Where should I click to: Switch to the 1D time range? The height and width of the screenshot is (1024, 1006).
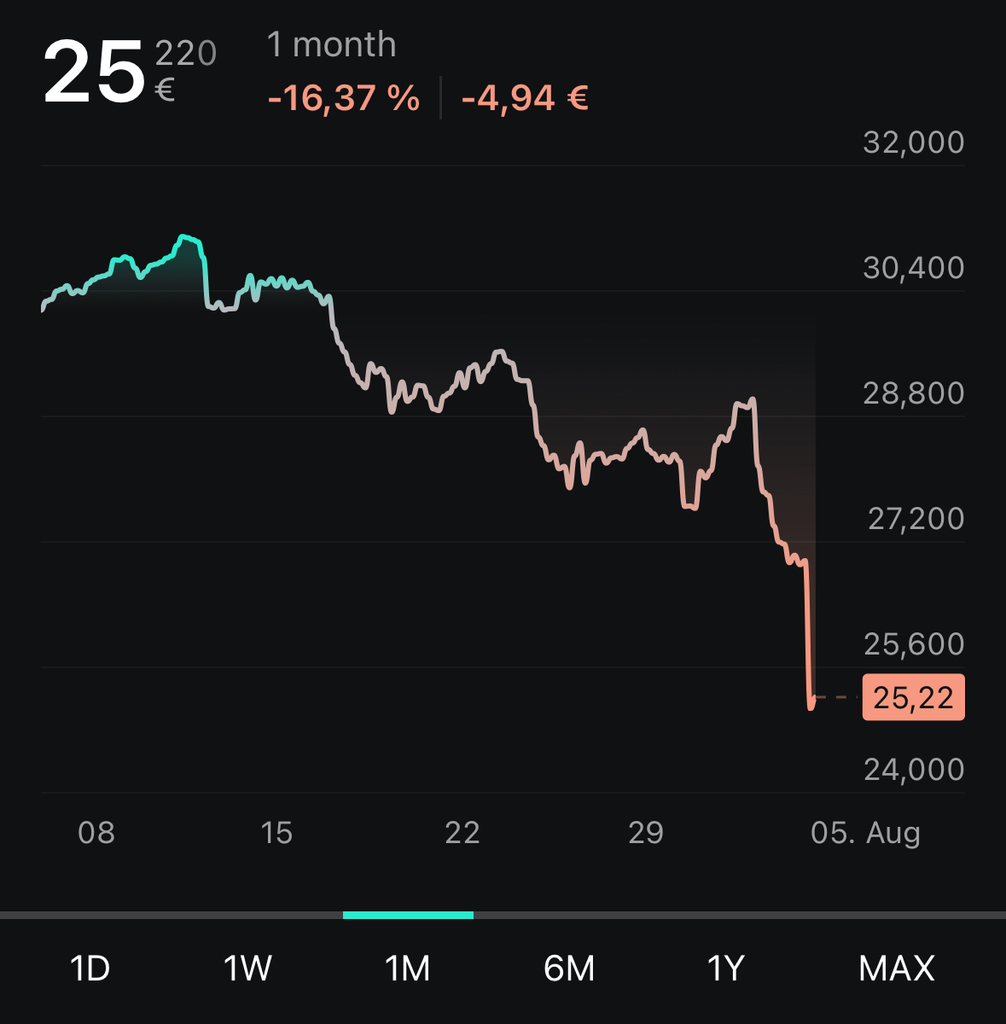click(90, 968)
